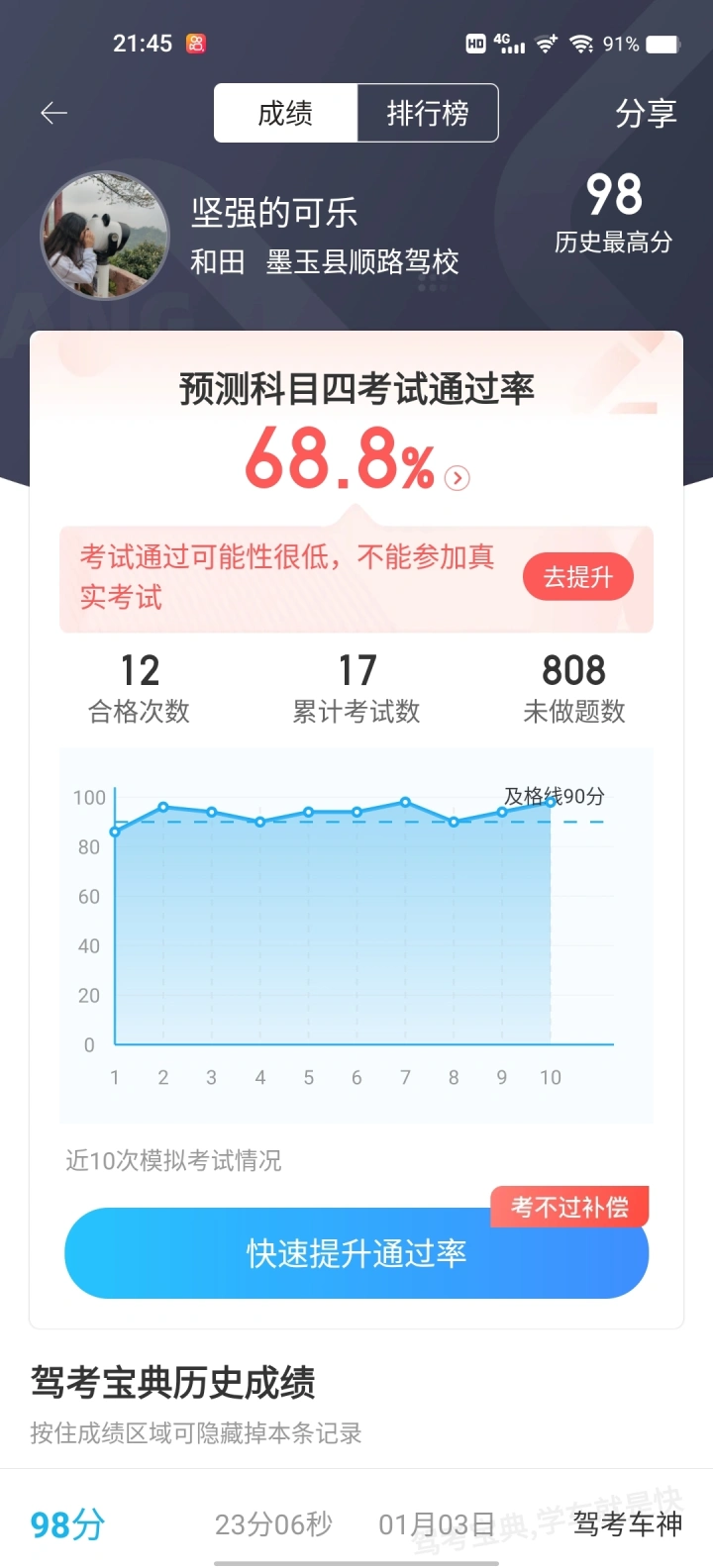This screenshot has width=713, height=1568.
Task: Tap the 去提升 button
Action: click(578, 577)
